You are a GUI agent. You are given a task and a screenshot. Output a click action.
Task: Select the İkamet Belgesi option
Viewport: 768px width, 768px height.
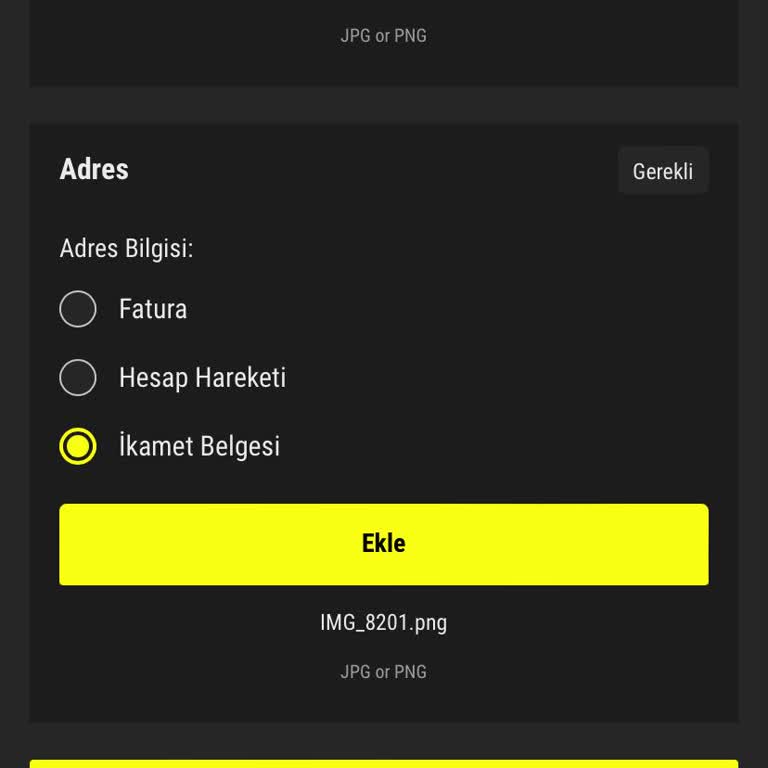(x=78, y=446)
